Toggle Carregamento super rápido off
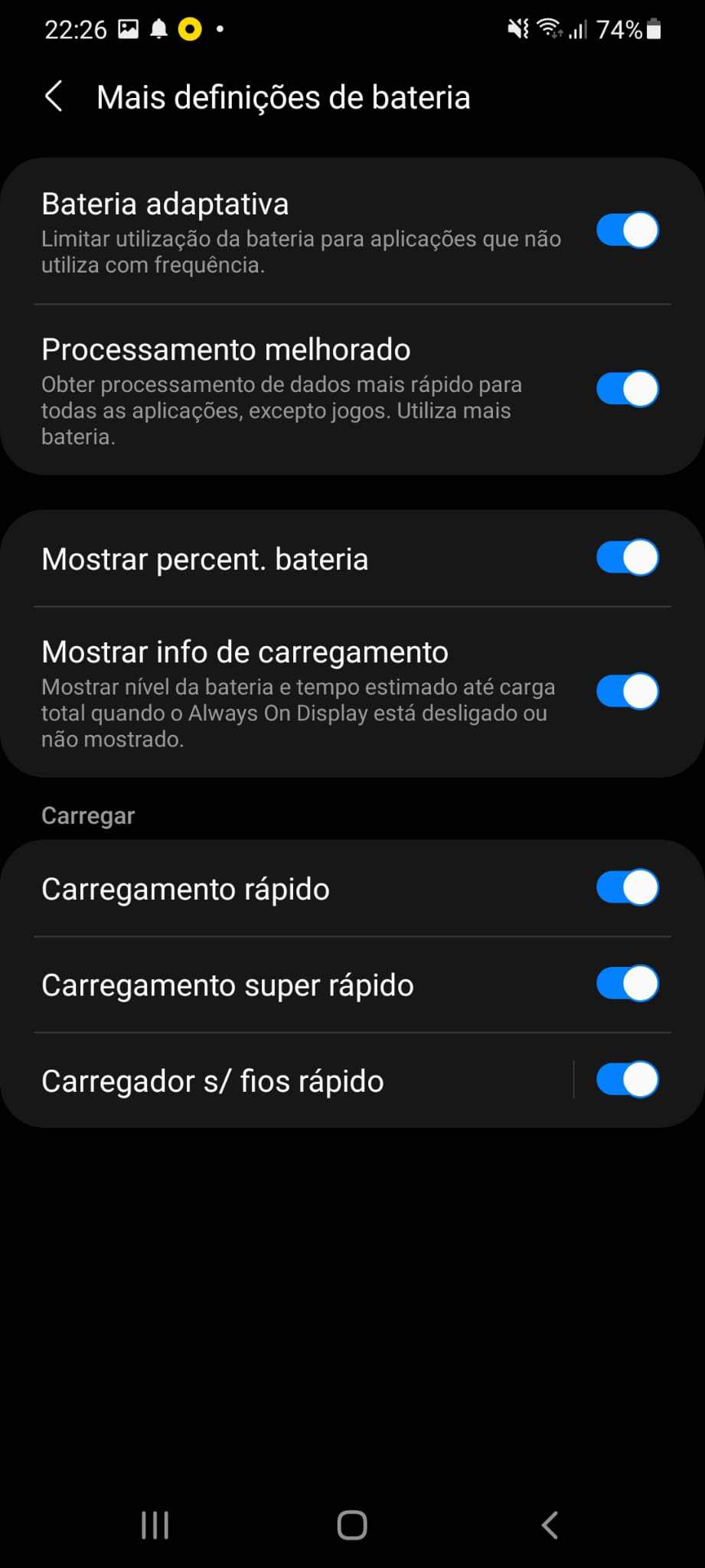 coord(628,984)
